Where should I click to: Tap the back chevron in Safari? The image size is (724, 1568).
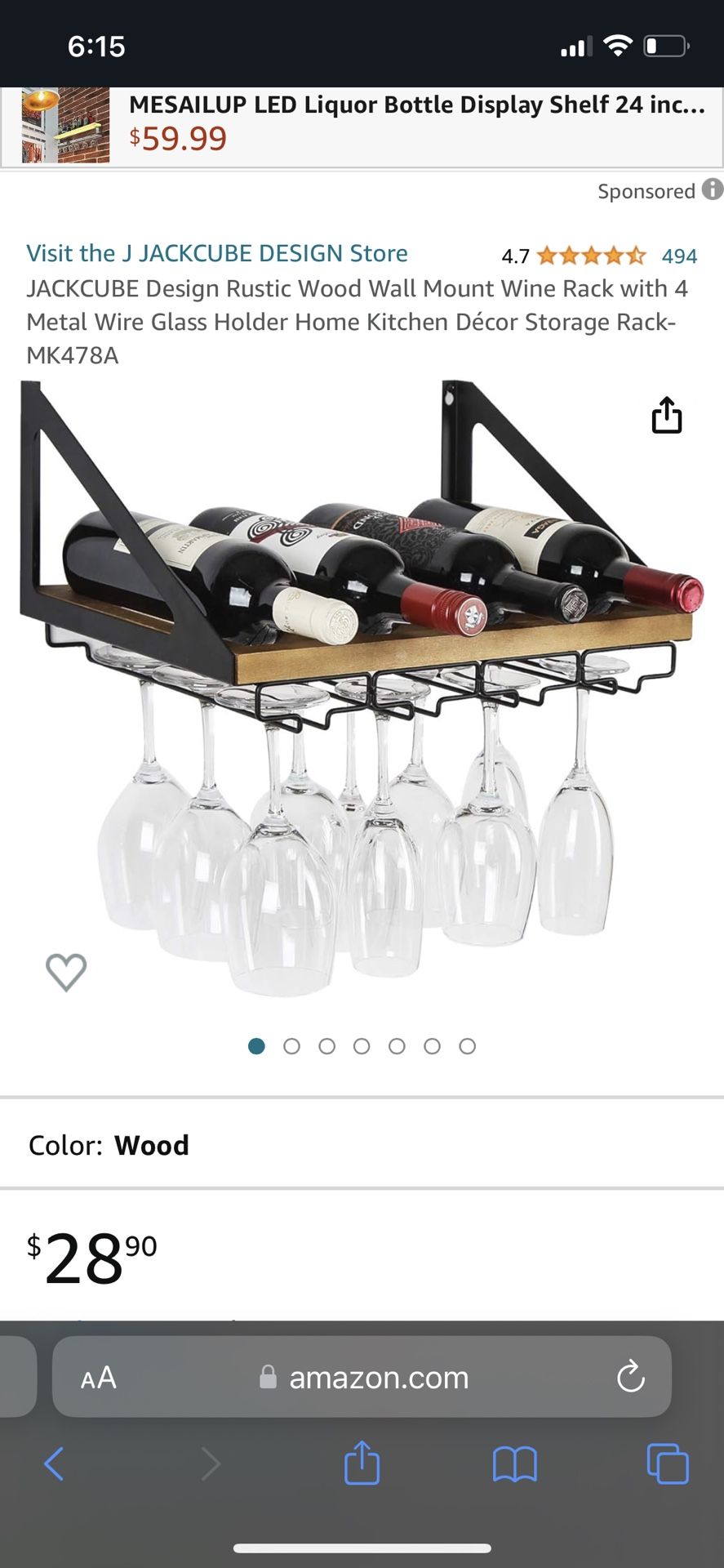coord(54,1464)
